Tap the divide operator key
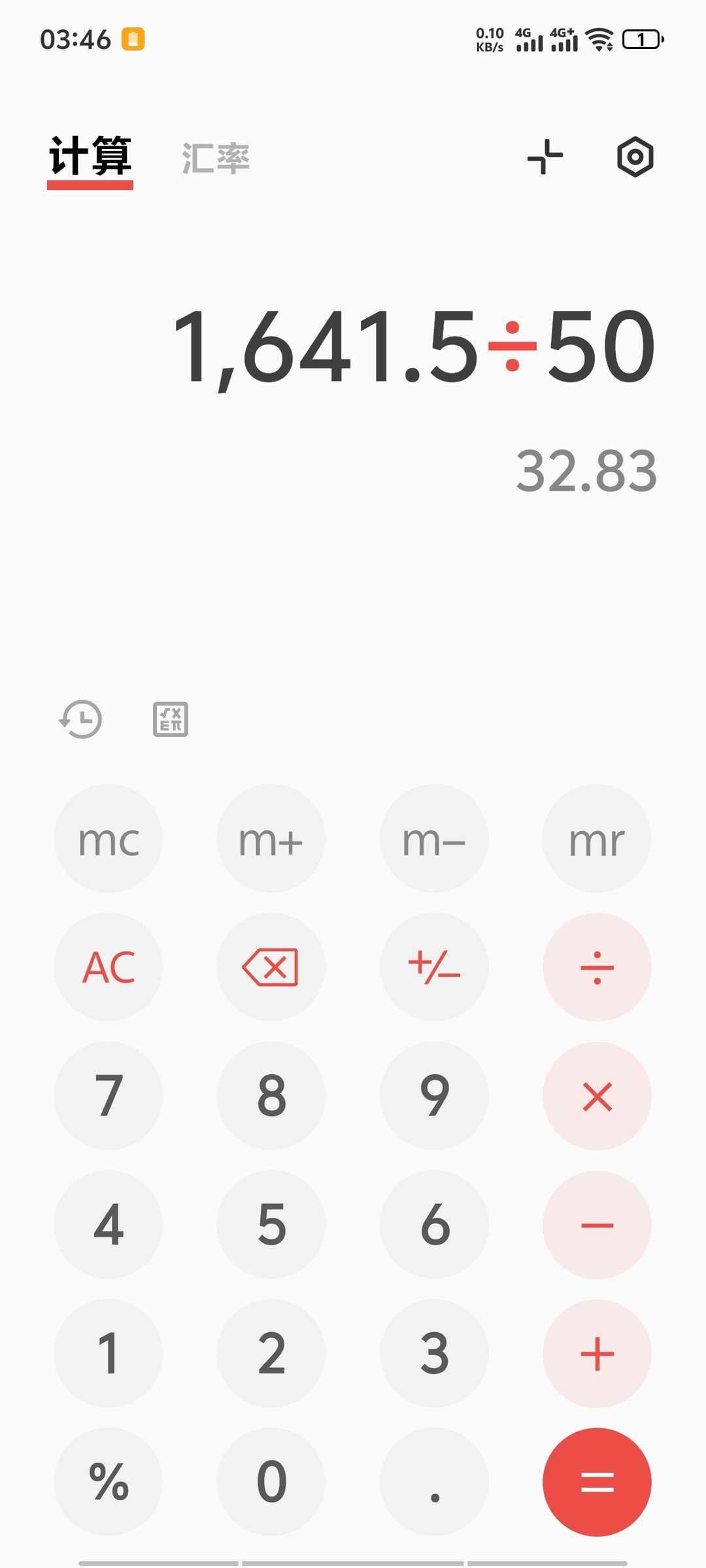The image size is (706, 1568). [x=597, y=967]
